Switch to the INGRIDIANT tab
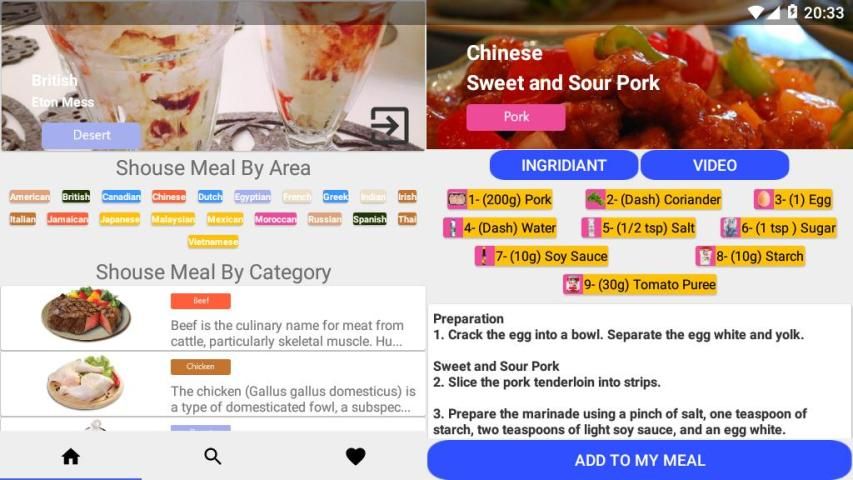This screenshot has width=853, height=480. [563, 165]
